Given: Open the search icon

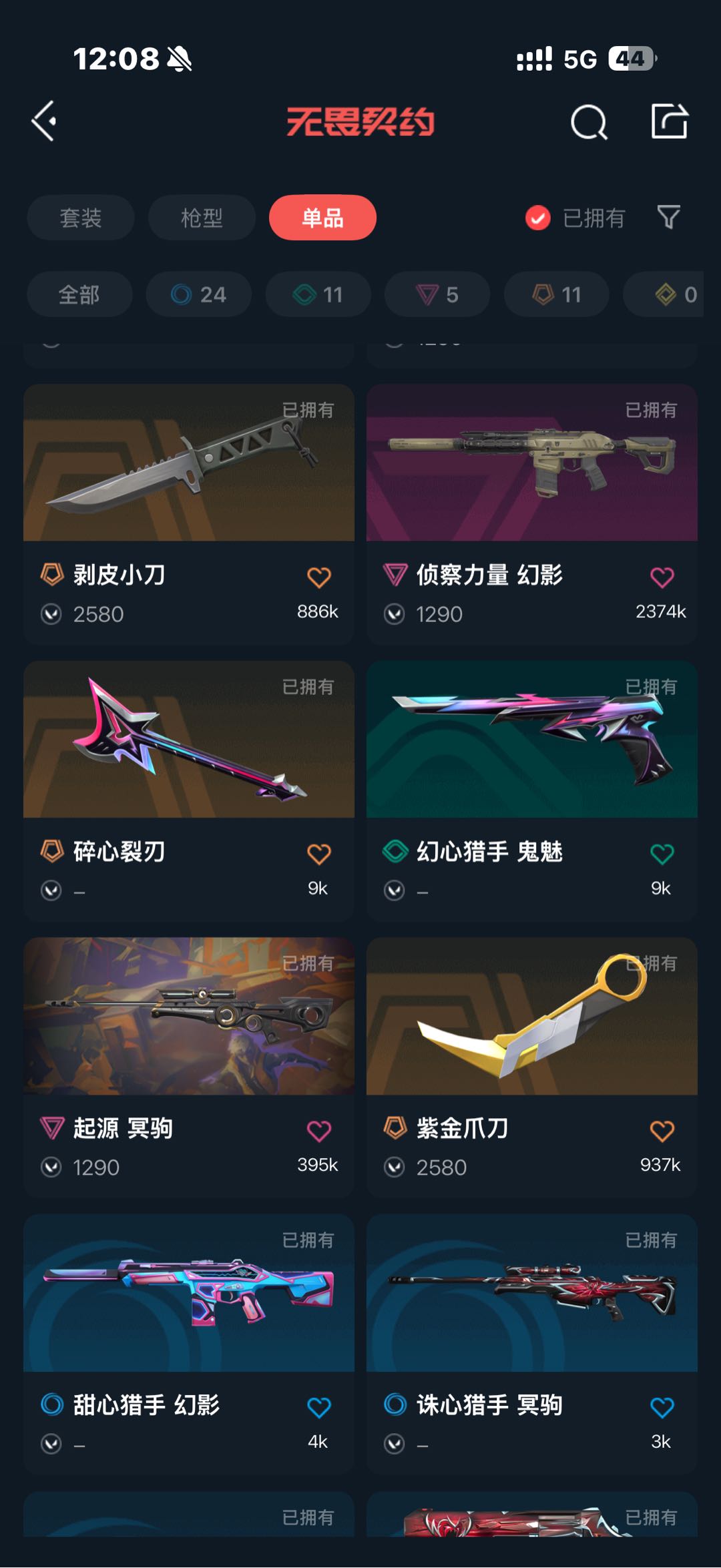Looking at the screenshot, I should click(x=589, y=122).
